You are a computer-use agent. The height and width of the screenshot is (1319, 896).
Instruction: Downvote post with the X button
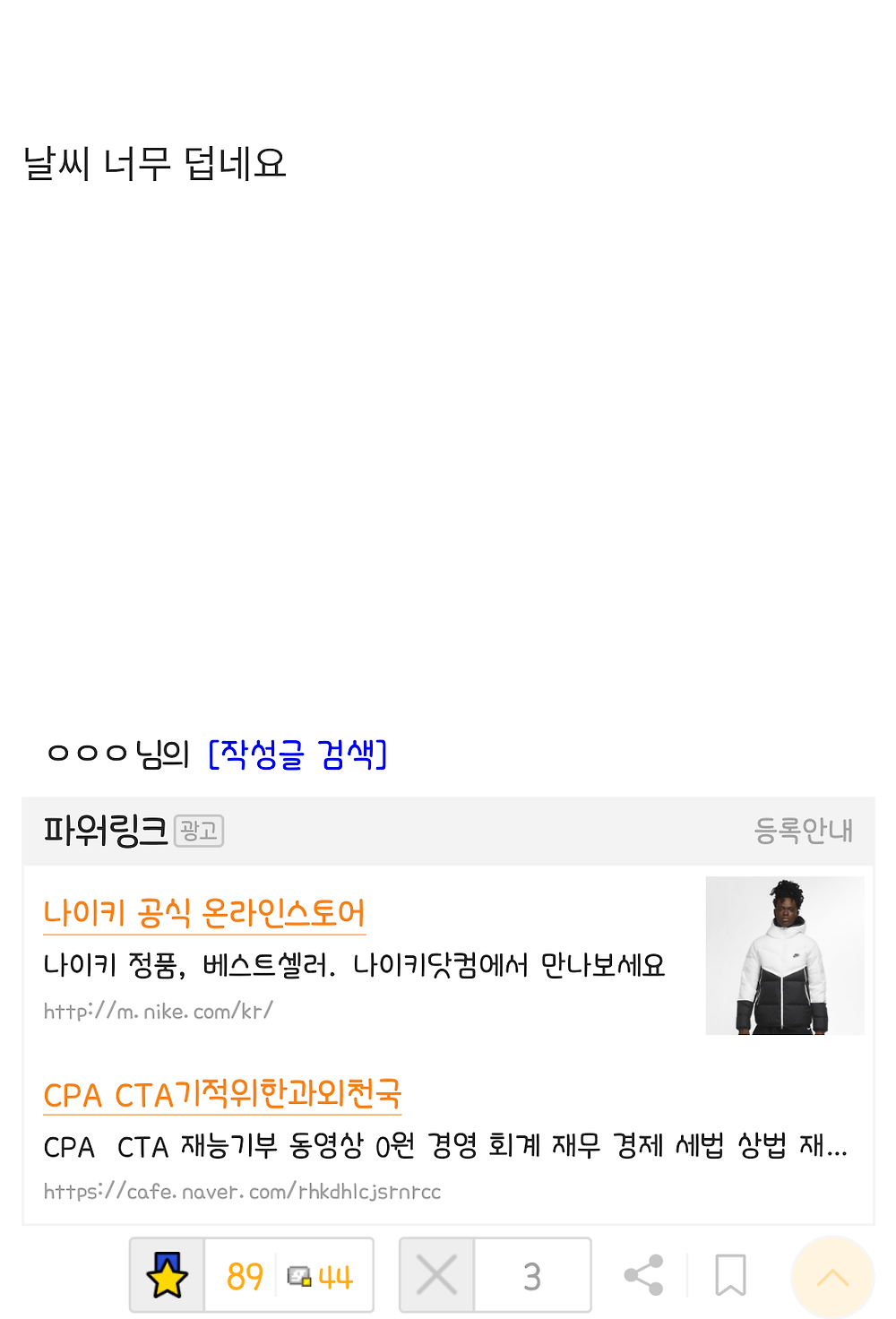point(436,1275)
